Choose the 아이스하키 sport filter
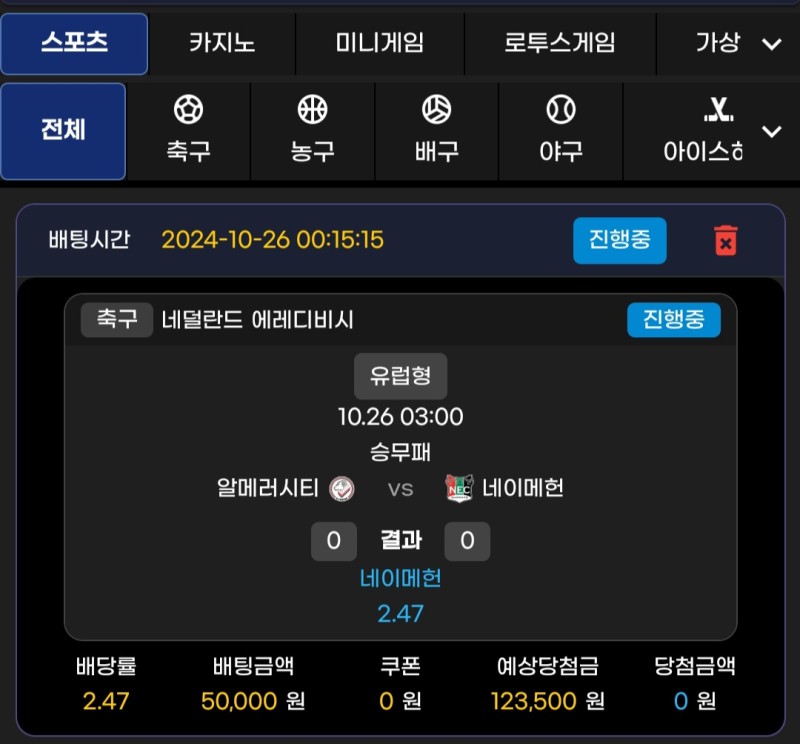Screen dimensions: 800x744 703,131
